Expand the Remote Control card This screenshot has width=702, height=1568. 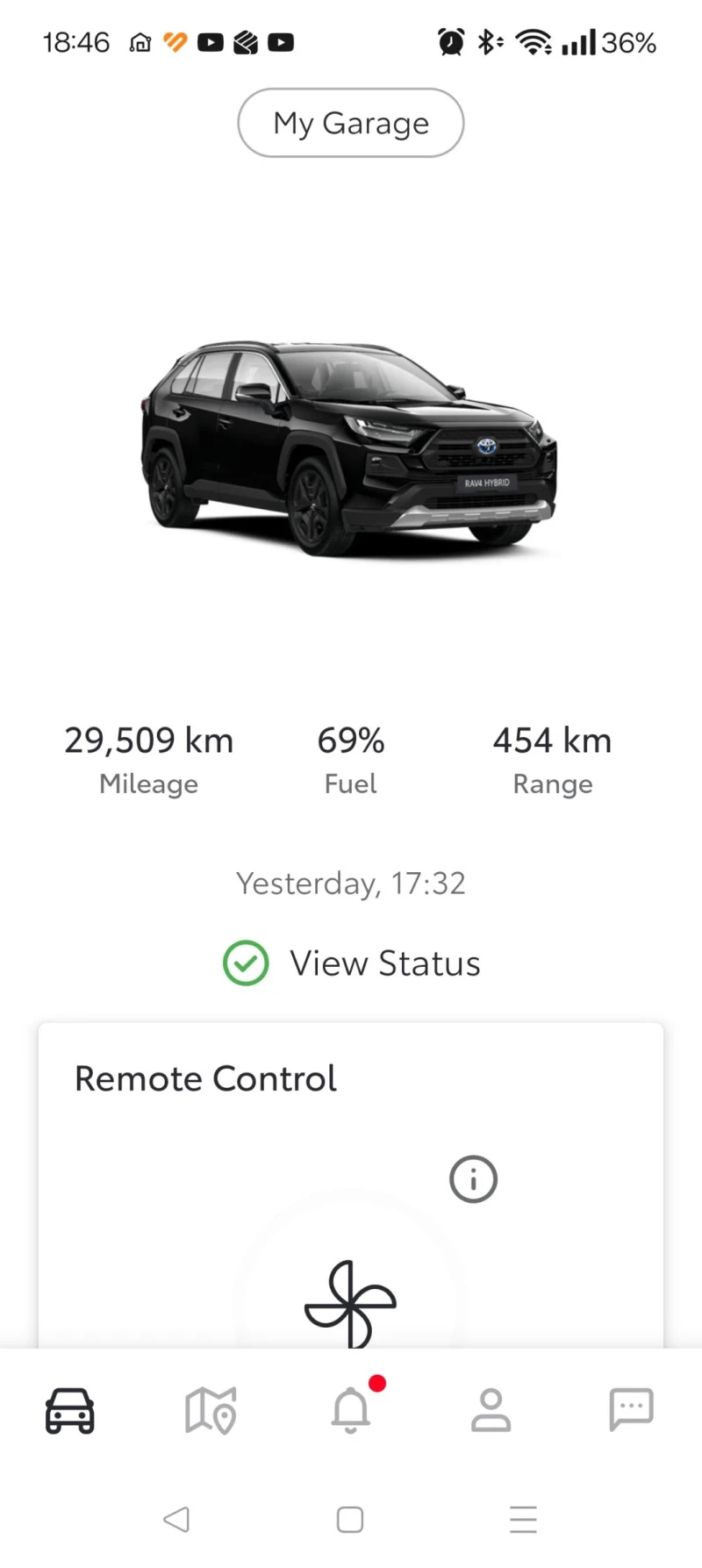[x=351, y=1079]
